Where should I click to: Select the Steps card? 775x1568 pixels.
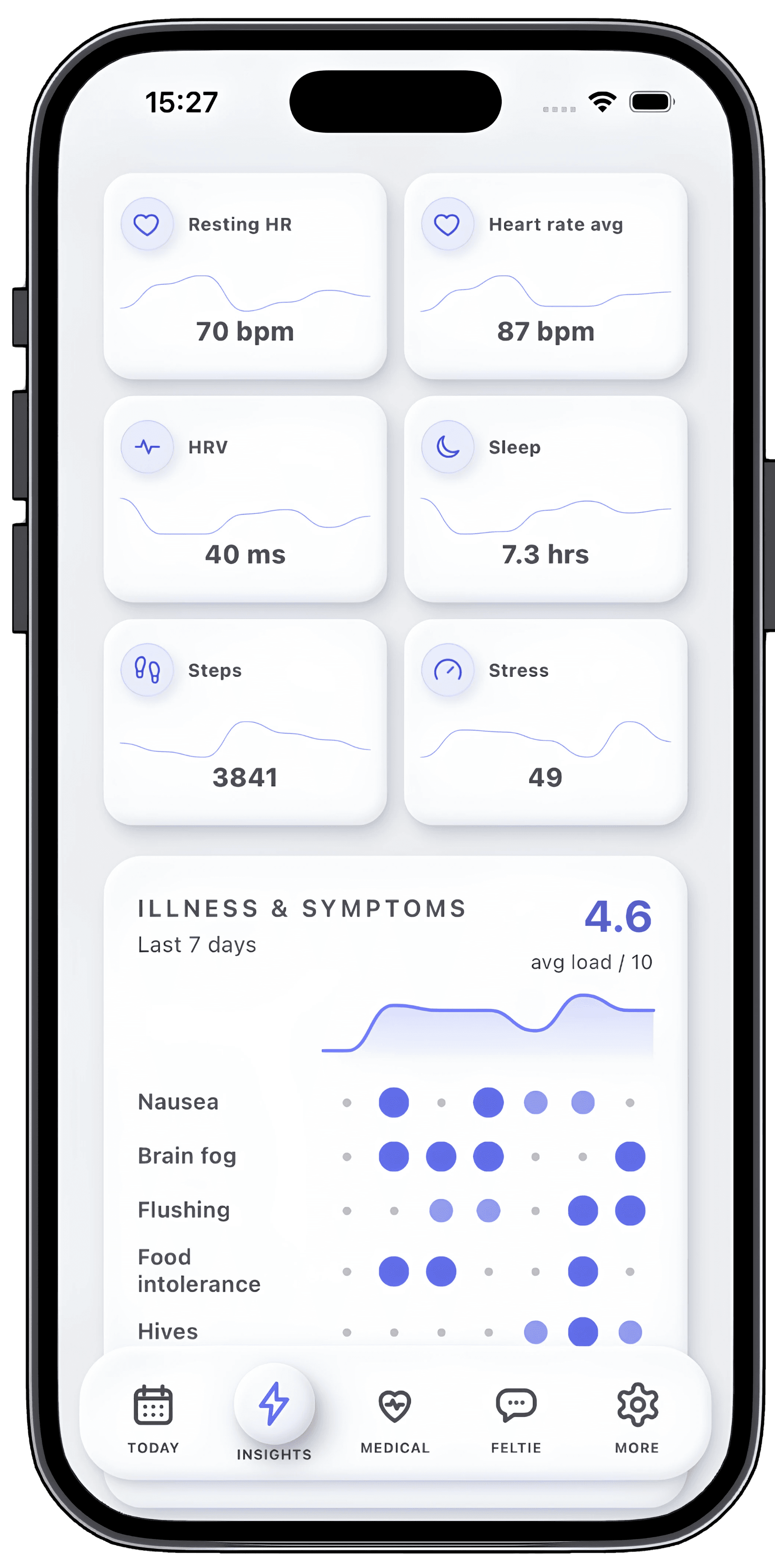[x=245, y=721]
